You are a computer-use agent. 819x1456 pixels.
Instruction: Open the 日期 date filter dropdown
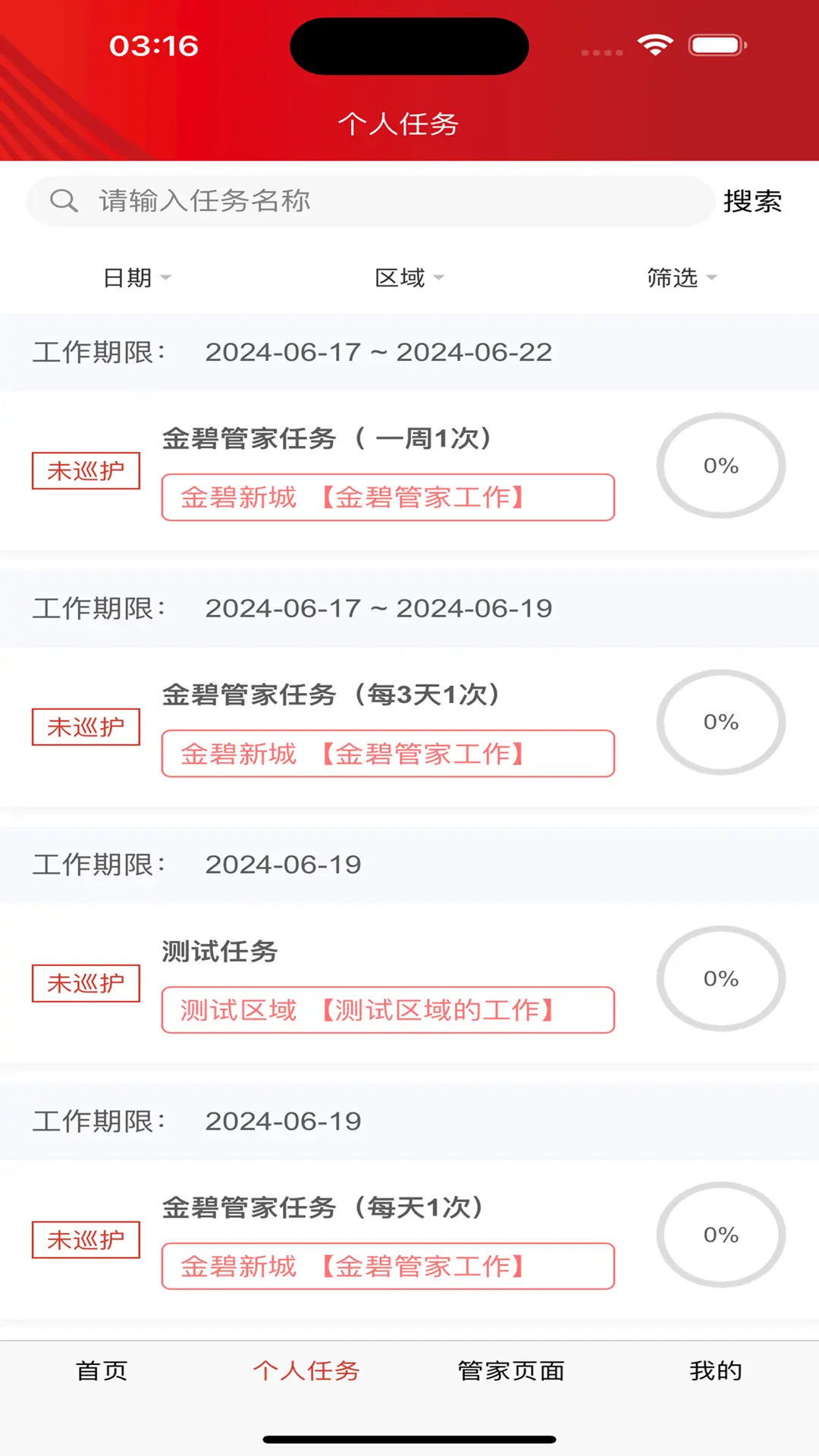click(136, 278)
